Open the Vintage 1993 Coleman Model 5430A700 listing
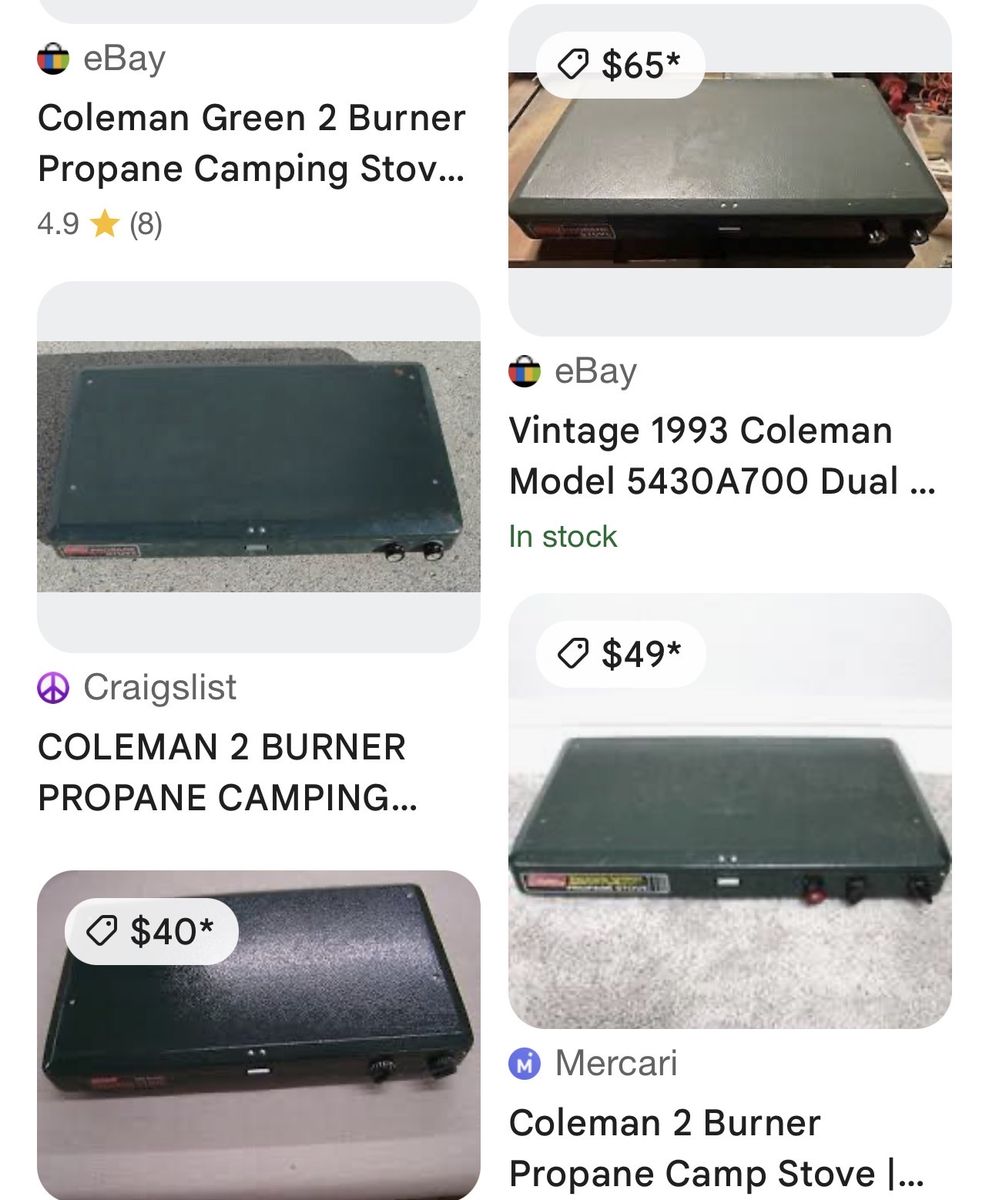This screenshot has height=1200, width=989. 722,456
